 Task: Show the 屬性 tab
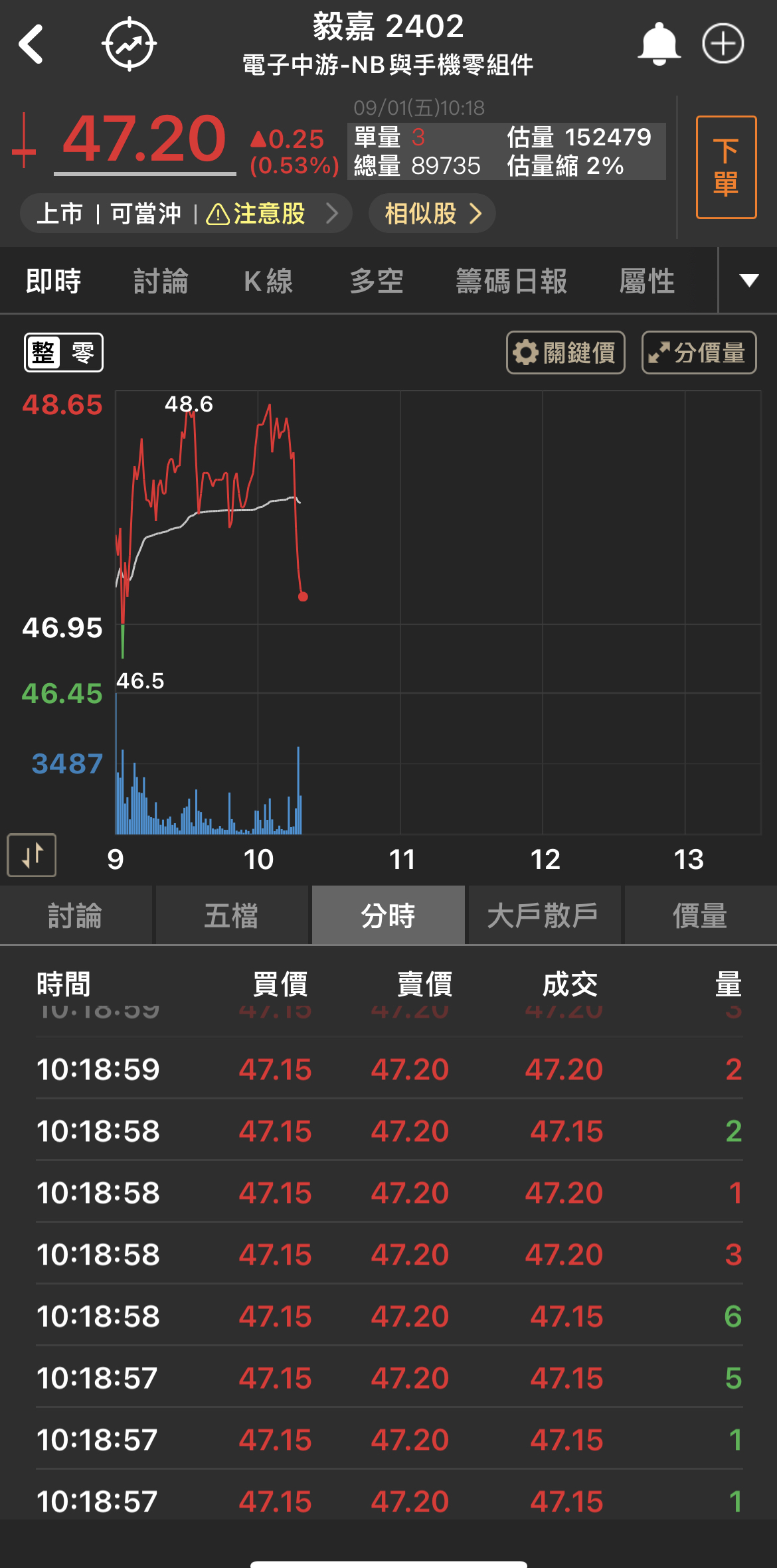(647, 281)
